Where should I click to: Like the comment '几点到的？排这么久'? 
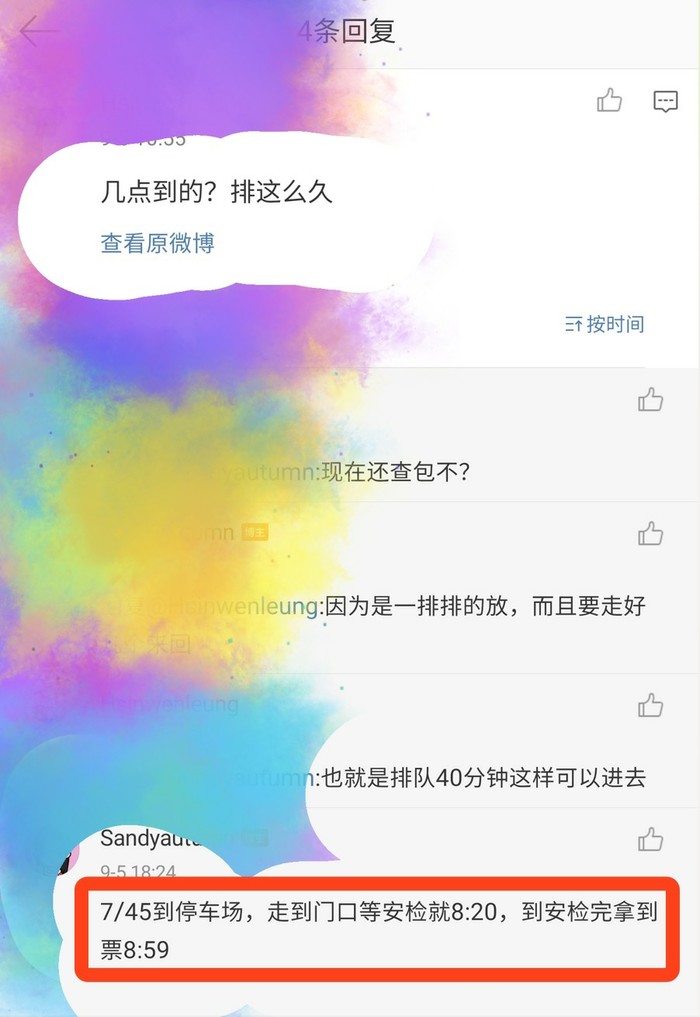click(x=609, y=100)
